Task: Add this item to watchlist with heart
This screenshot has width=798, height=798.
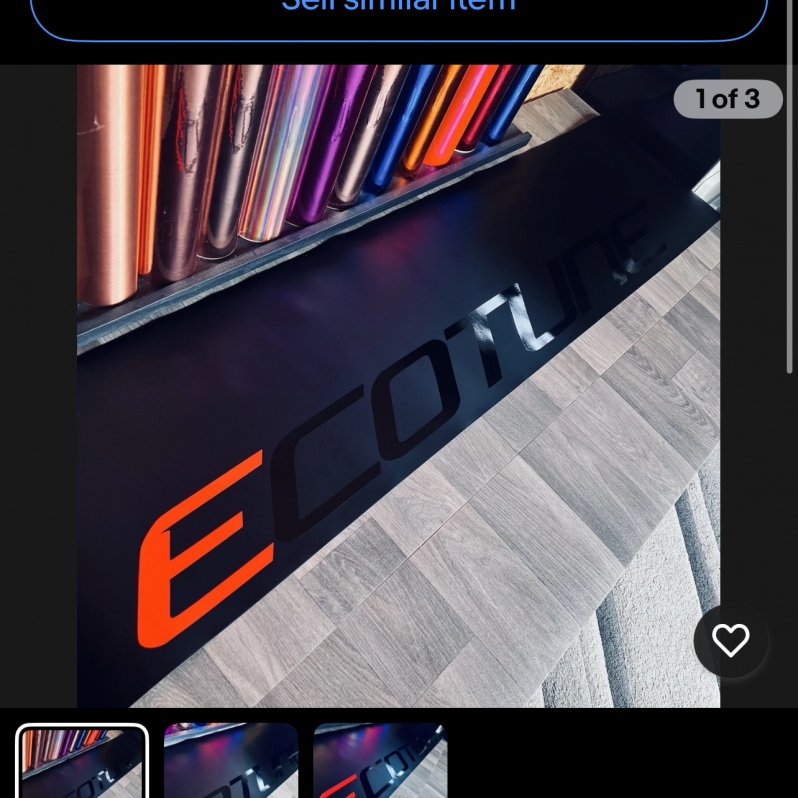Action: tap(730, 640)
